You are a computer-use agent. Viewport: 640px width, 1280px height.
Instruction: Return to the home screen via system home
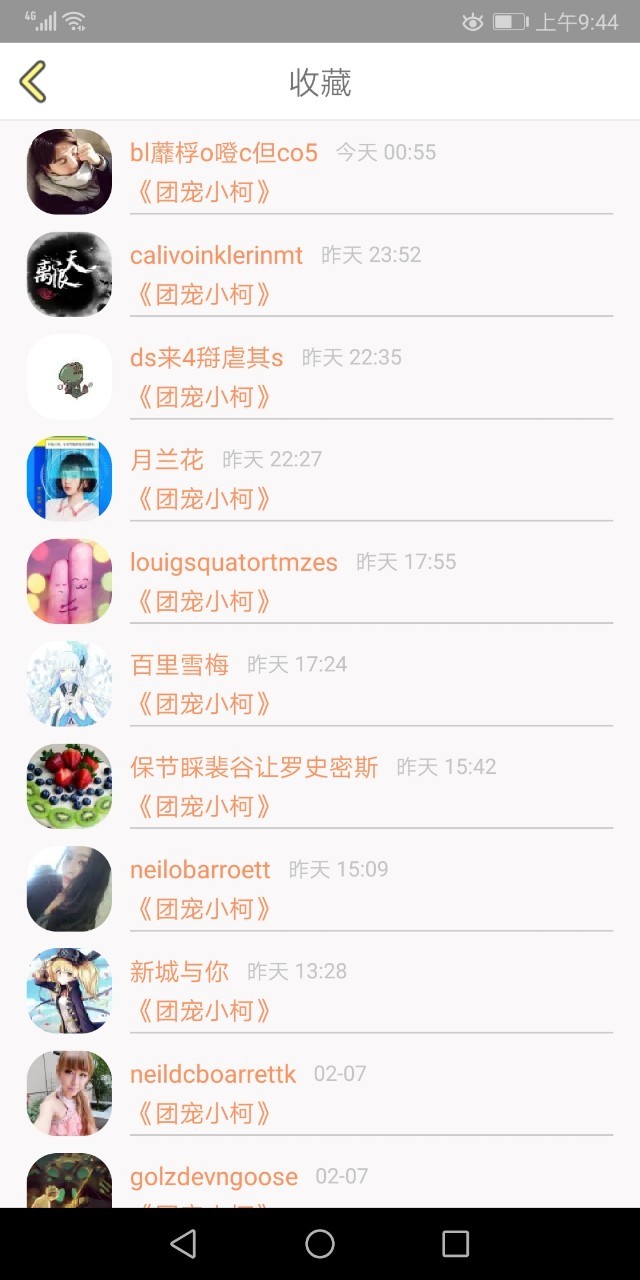[320, 1243]
